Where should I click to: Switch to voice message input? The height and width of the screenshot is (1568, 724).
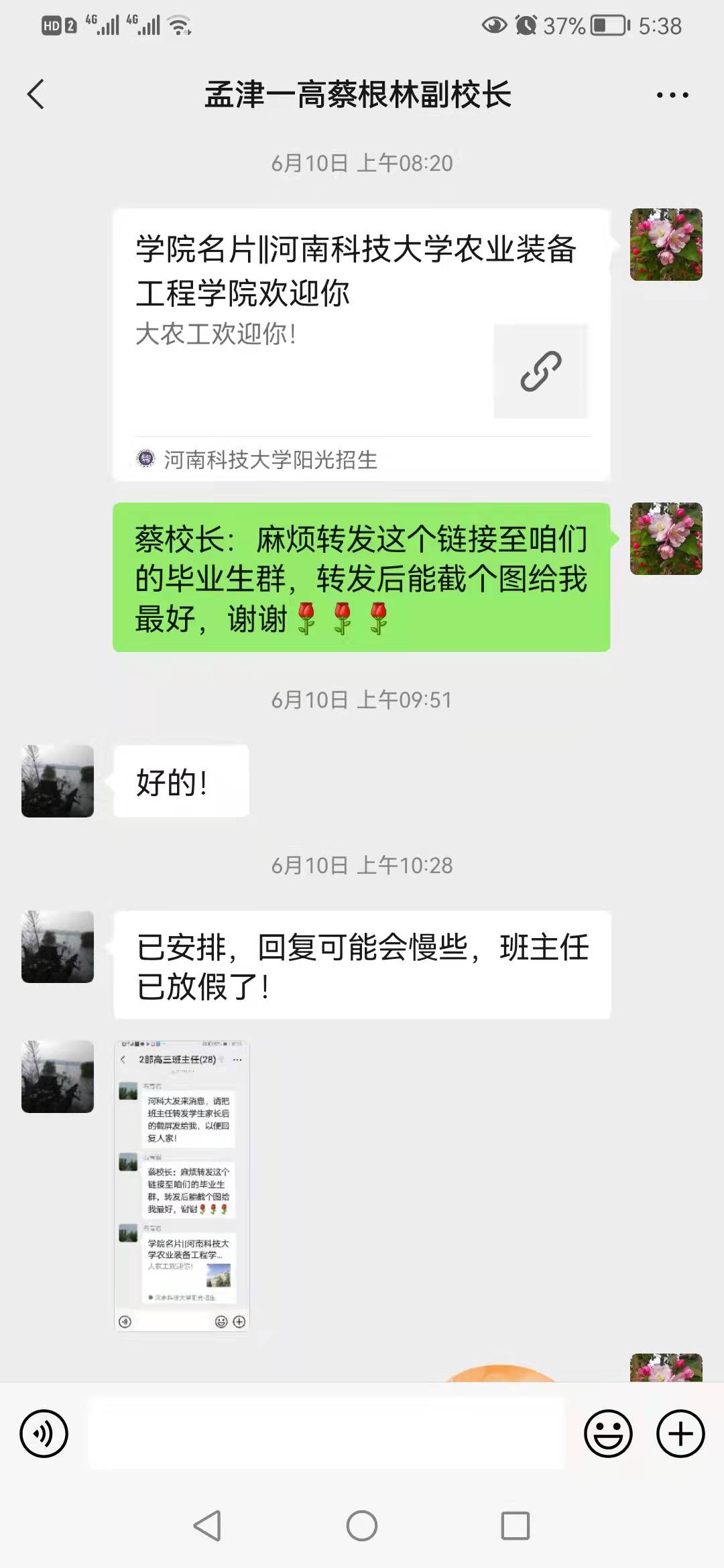tap(44, 1433)
